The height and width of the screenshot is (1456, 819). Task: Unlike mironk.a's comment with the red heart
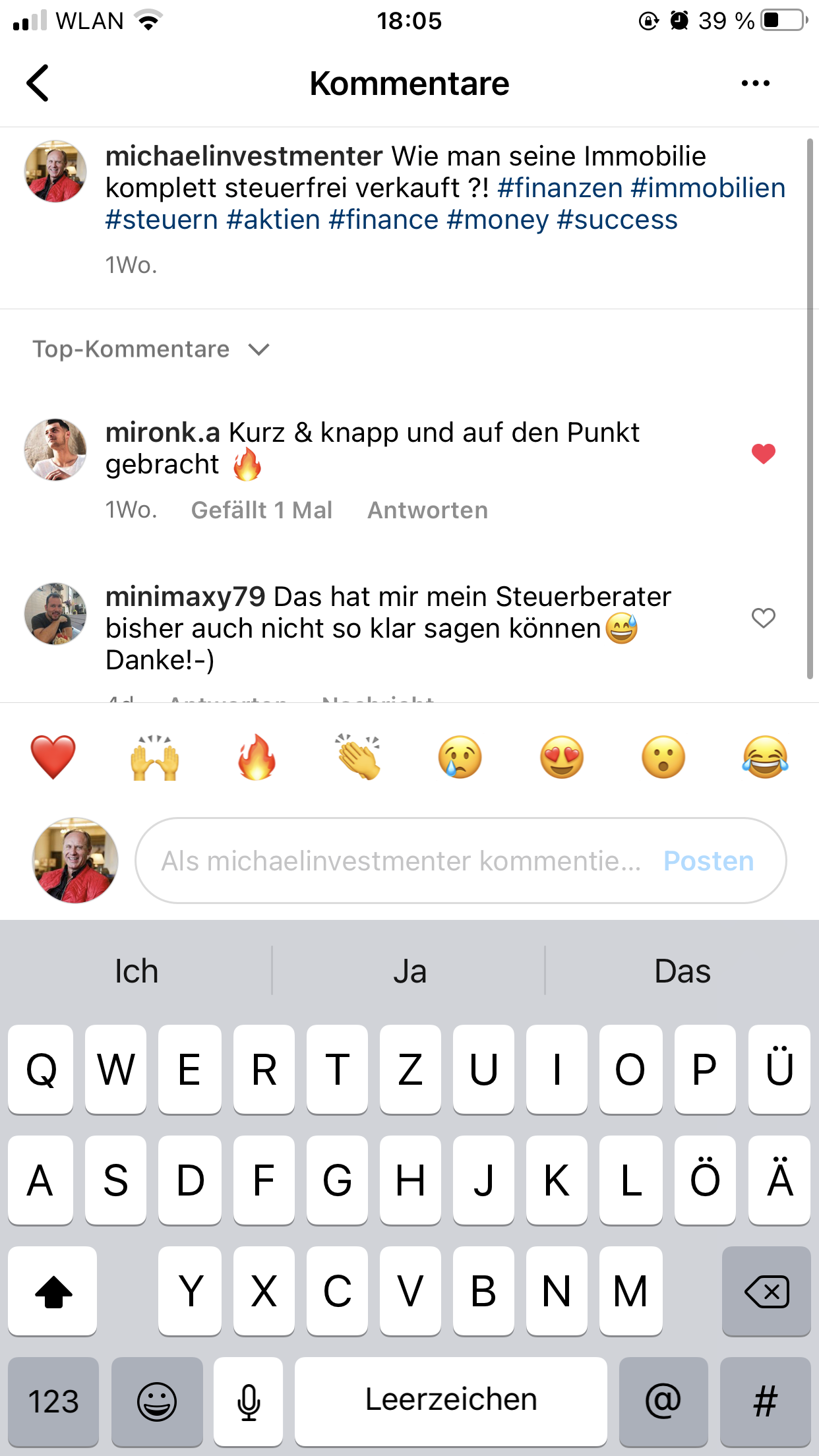(763, 454)
